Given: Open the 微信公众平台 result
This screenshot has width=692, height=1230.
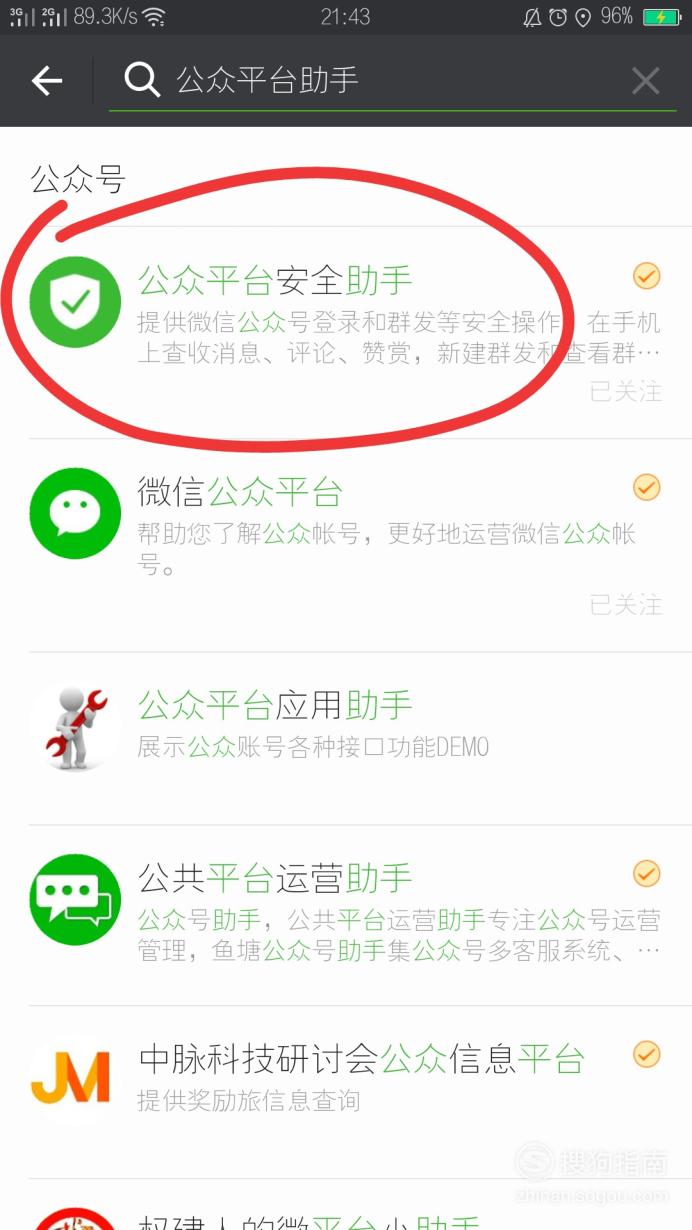Looking at the screenshot, I should (346, 545).
